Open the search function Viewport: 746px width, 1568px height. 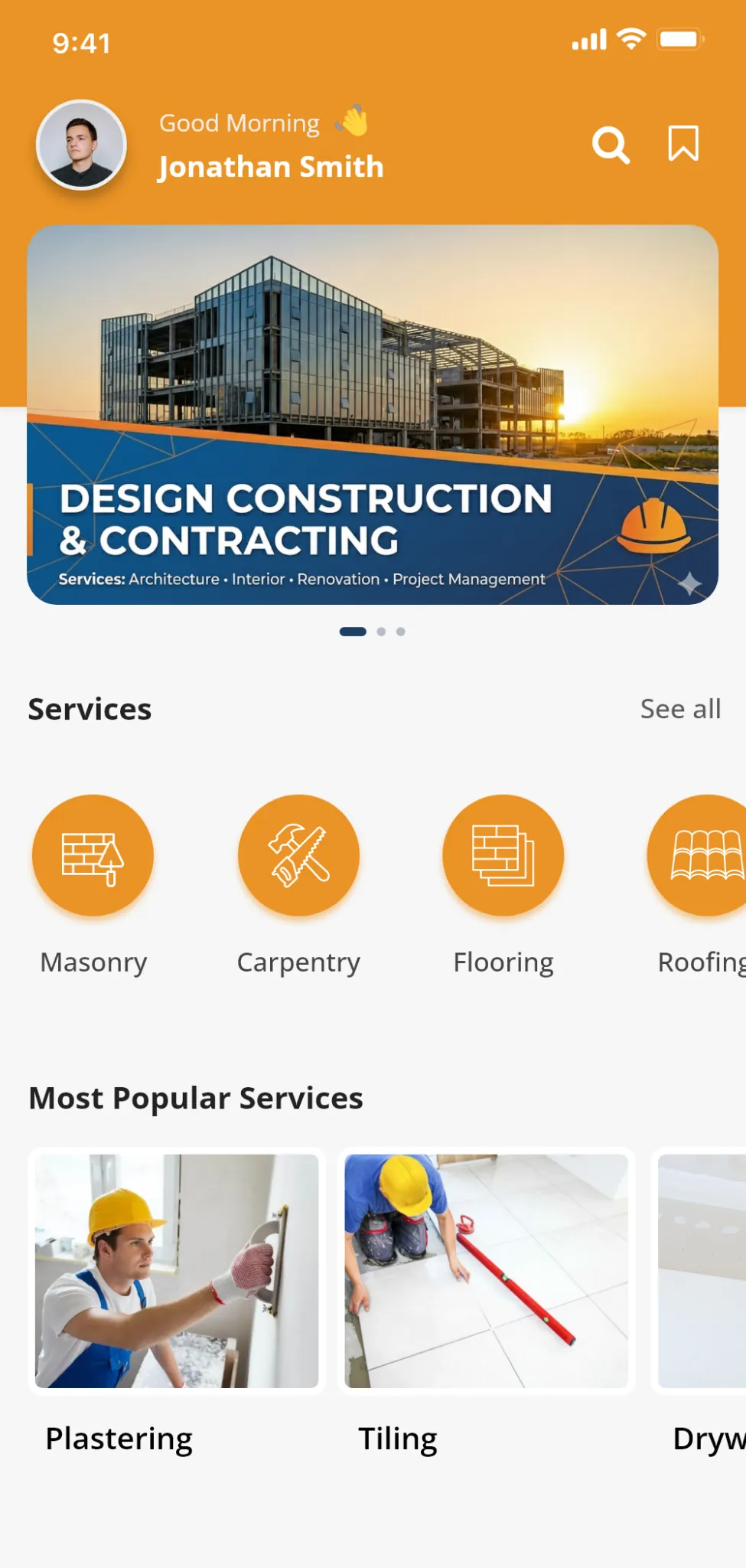tap(611, 144)
